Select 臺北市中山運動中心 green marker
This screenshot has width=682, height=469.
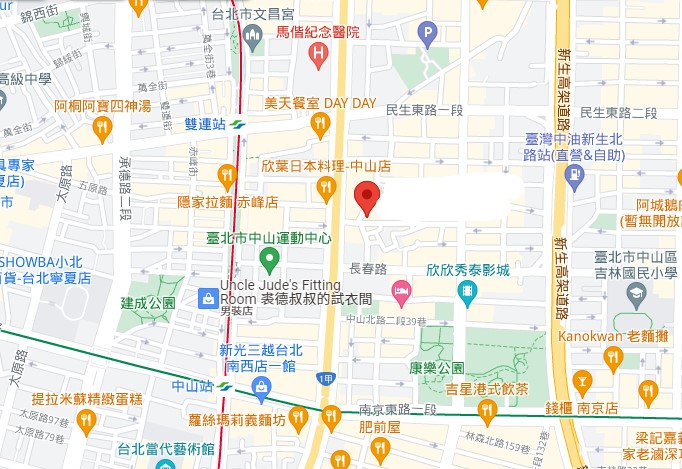click(x=268, y=260)
